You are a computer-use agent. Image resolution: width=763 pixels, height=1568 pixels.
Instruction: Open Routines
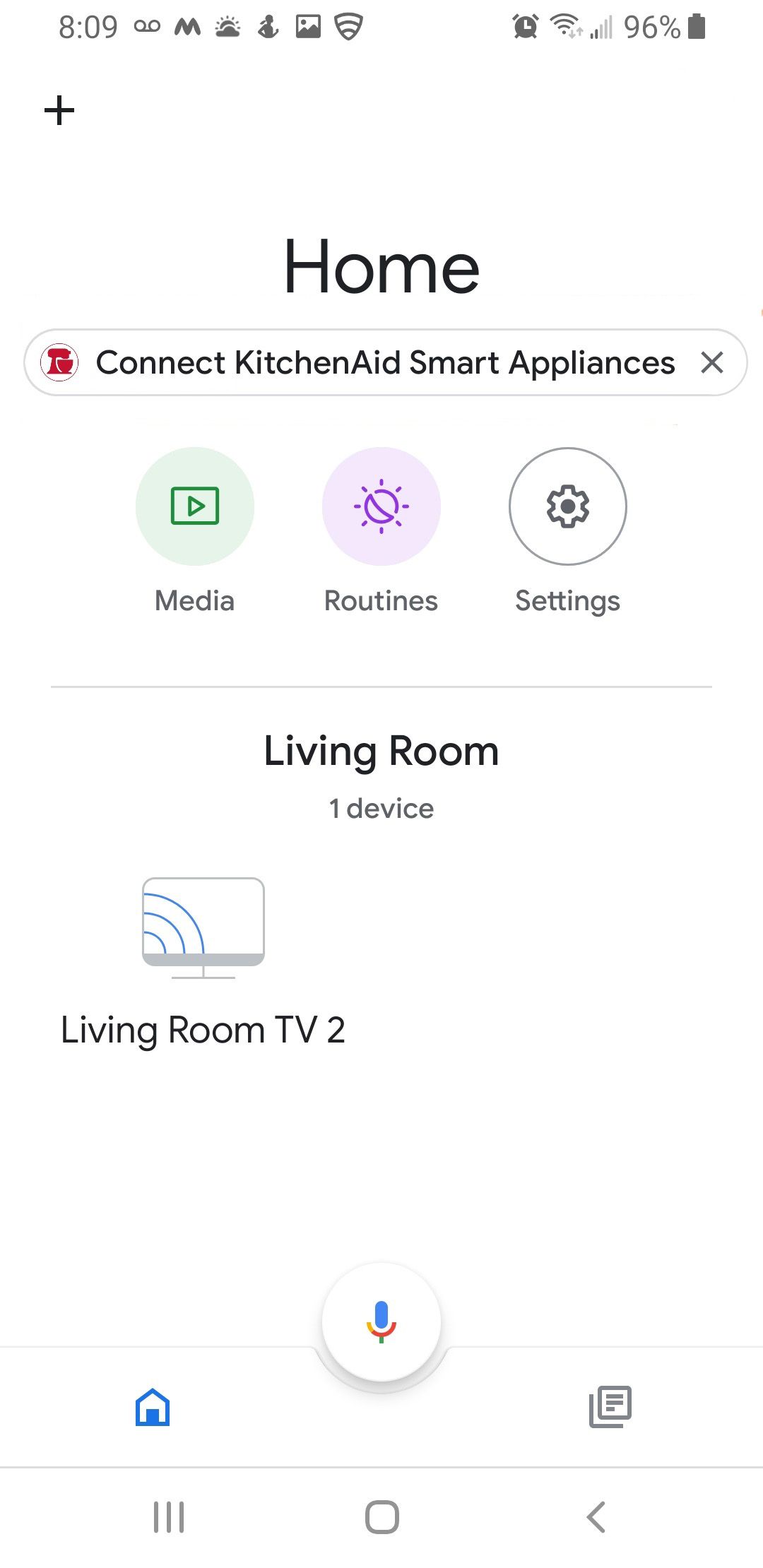(381, 506)
